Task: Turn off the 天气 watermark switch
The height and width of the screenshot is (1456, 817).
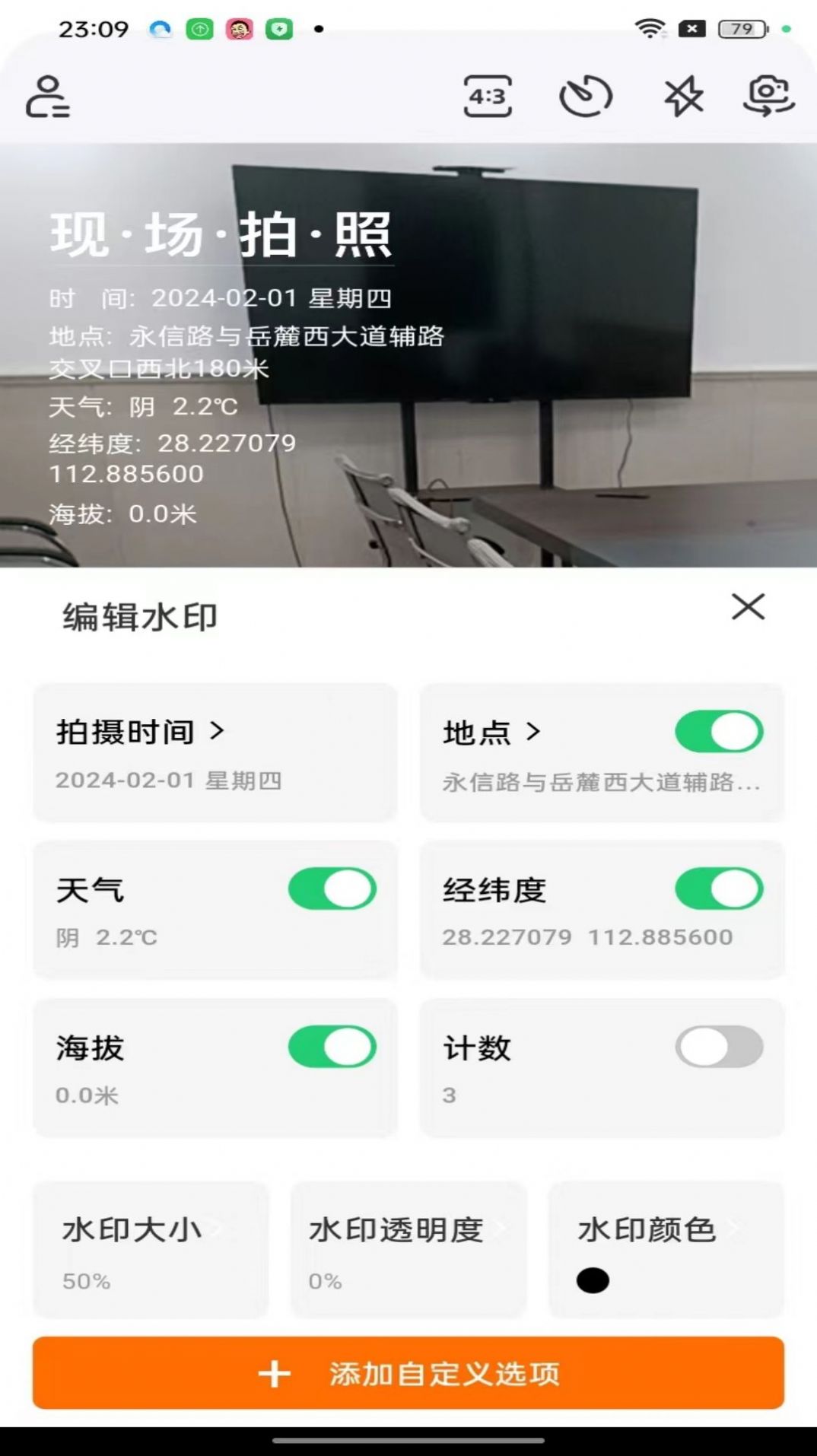Action: pos(331,890)
